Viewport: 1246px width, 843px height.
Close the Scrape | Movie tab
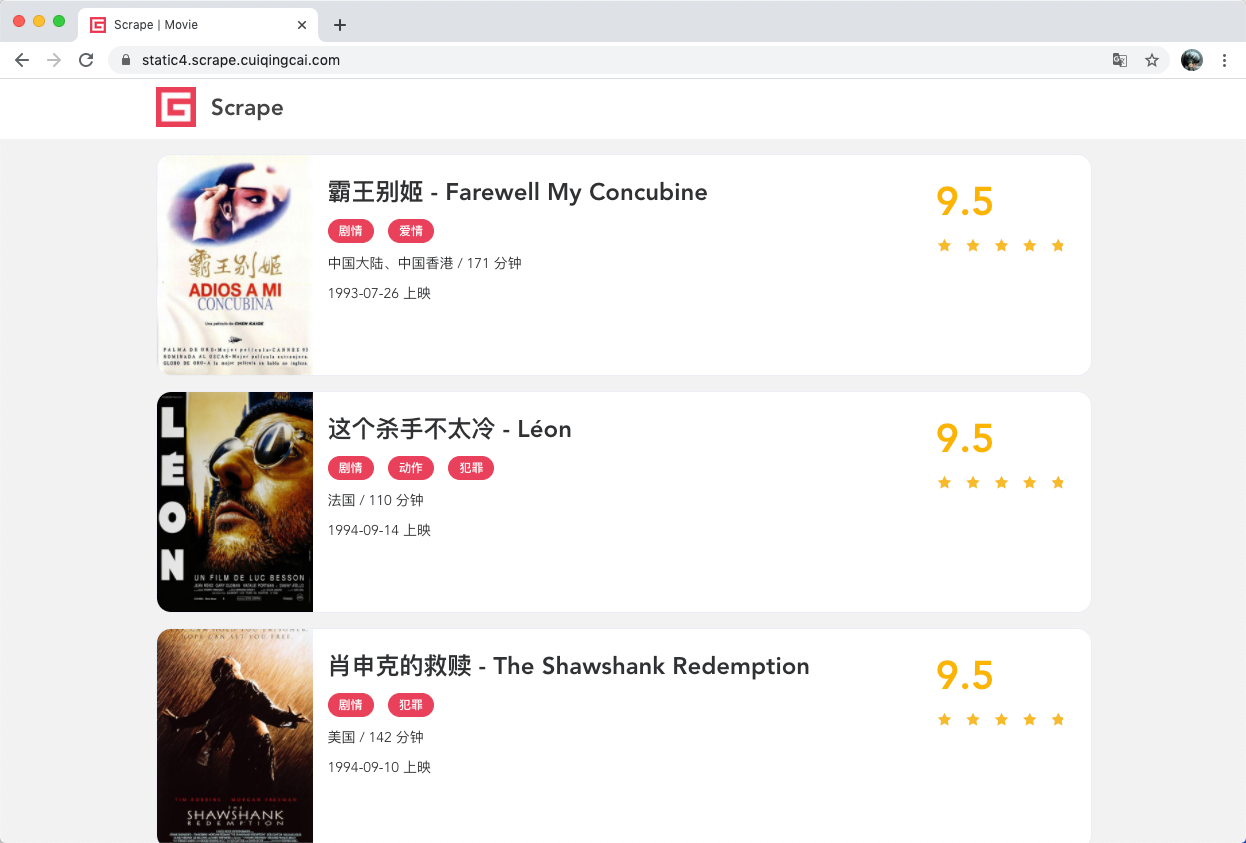(x=302, y=25)
